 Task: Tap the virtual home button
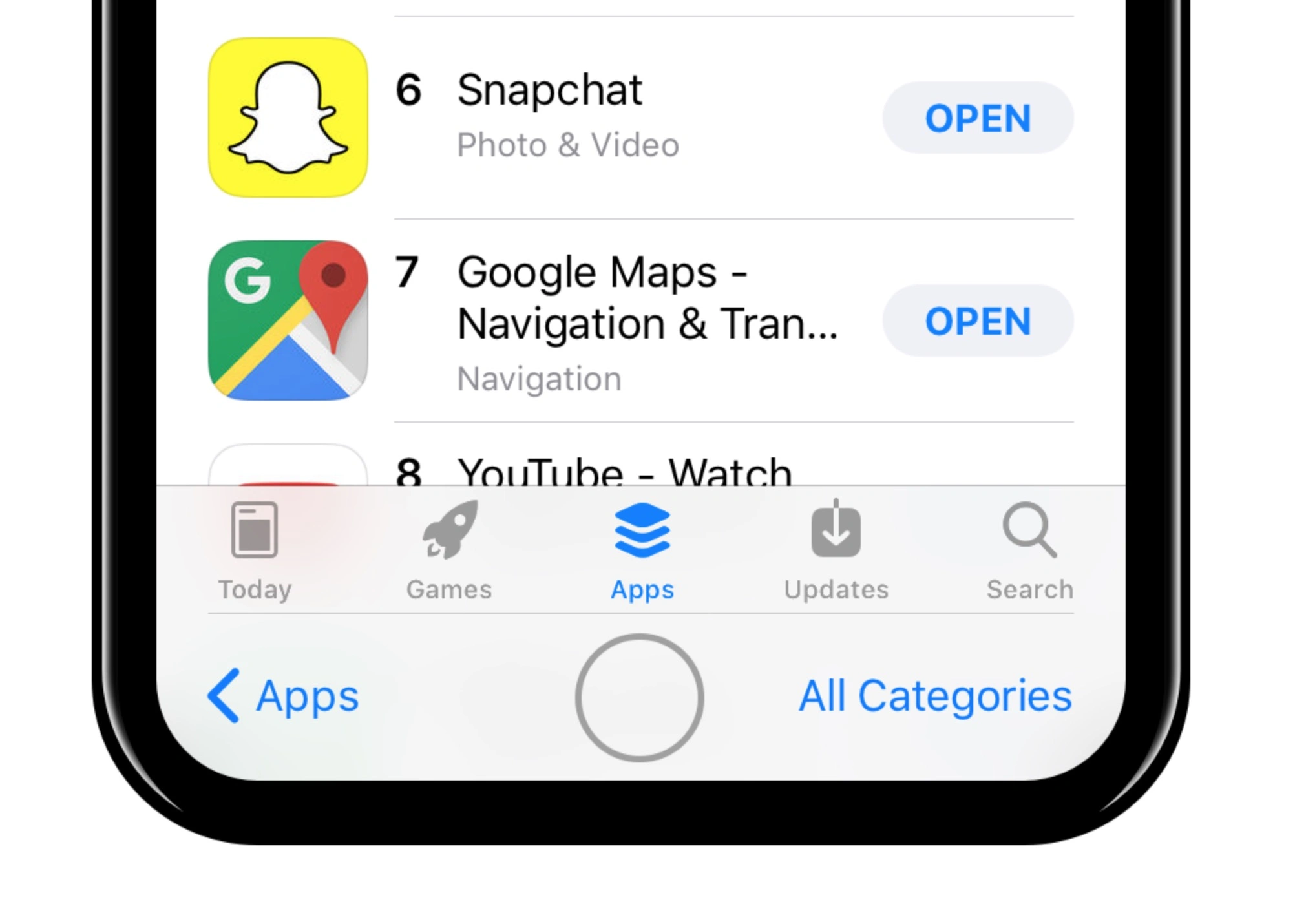[x=640, y=697]
